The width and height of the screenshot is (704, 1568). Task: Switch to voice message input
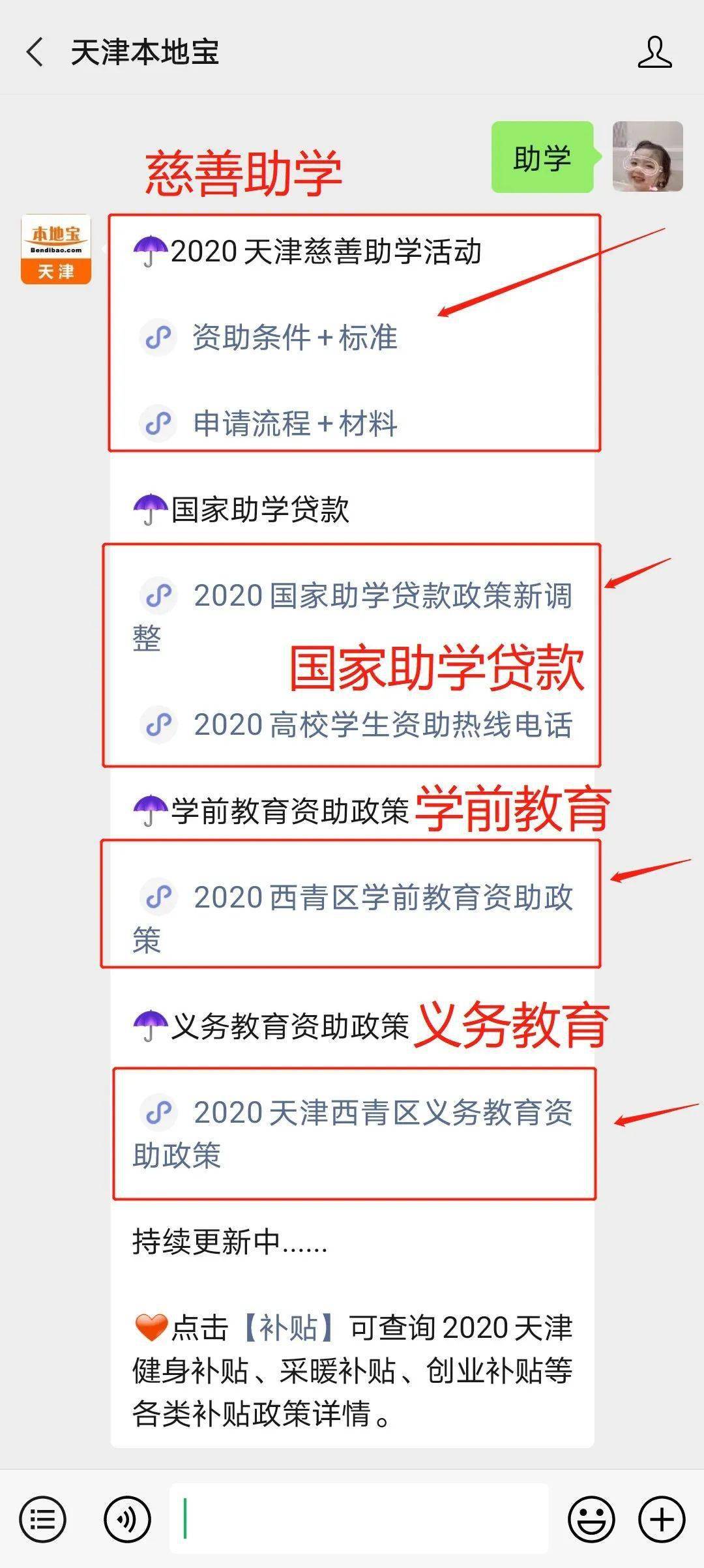point(127,1519)
